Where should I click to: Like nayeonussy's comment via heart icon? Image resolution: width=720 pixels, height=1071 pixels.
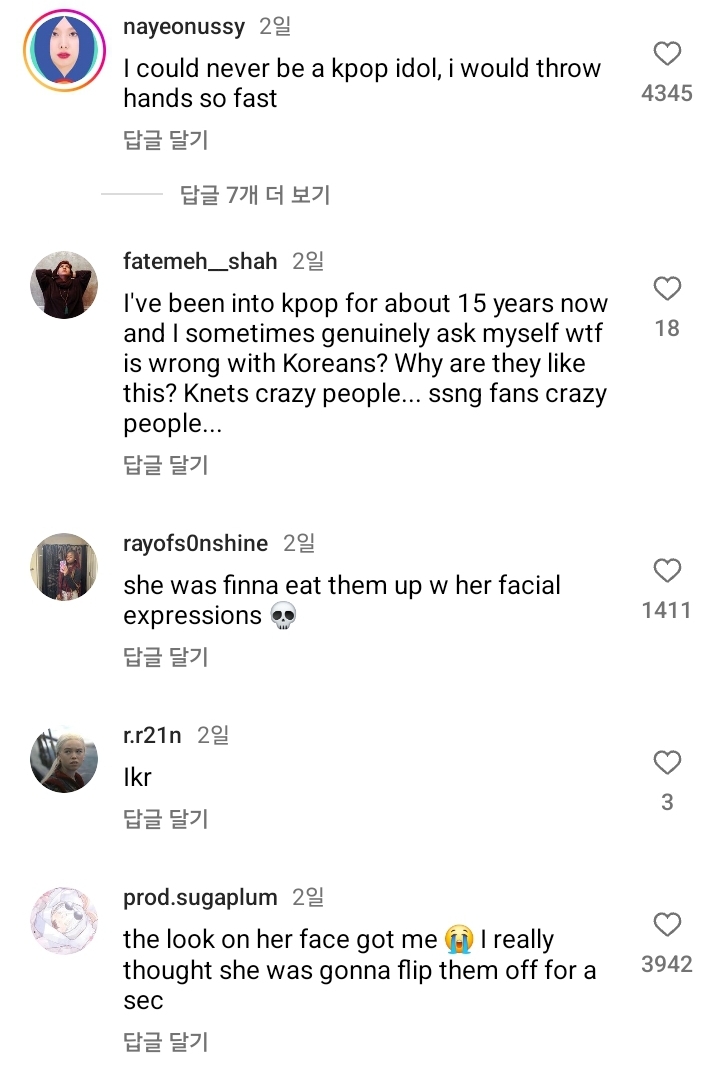click(667, 55)
